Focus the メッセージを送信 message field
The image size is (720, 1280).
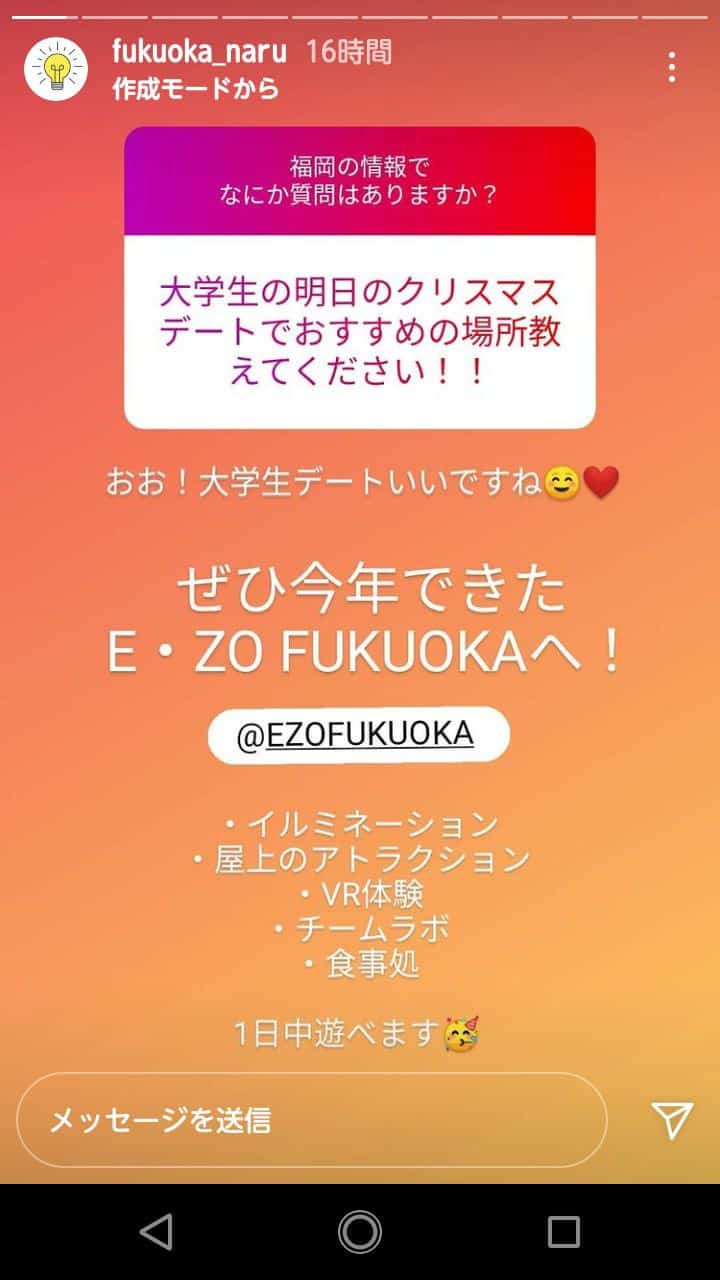(311, 1120)
